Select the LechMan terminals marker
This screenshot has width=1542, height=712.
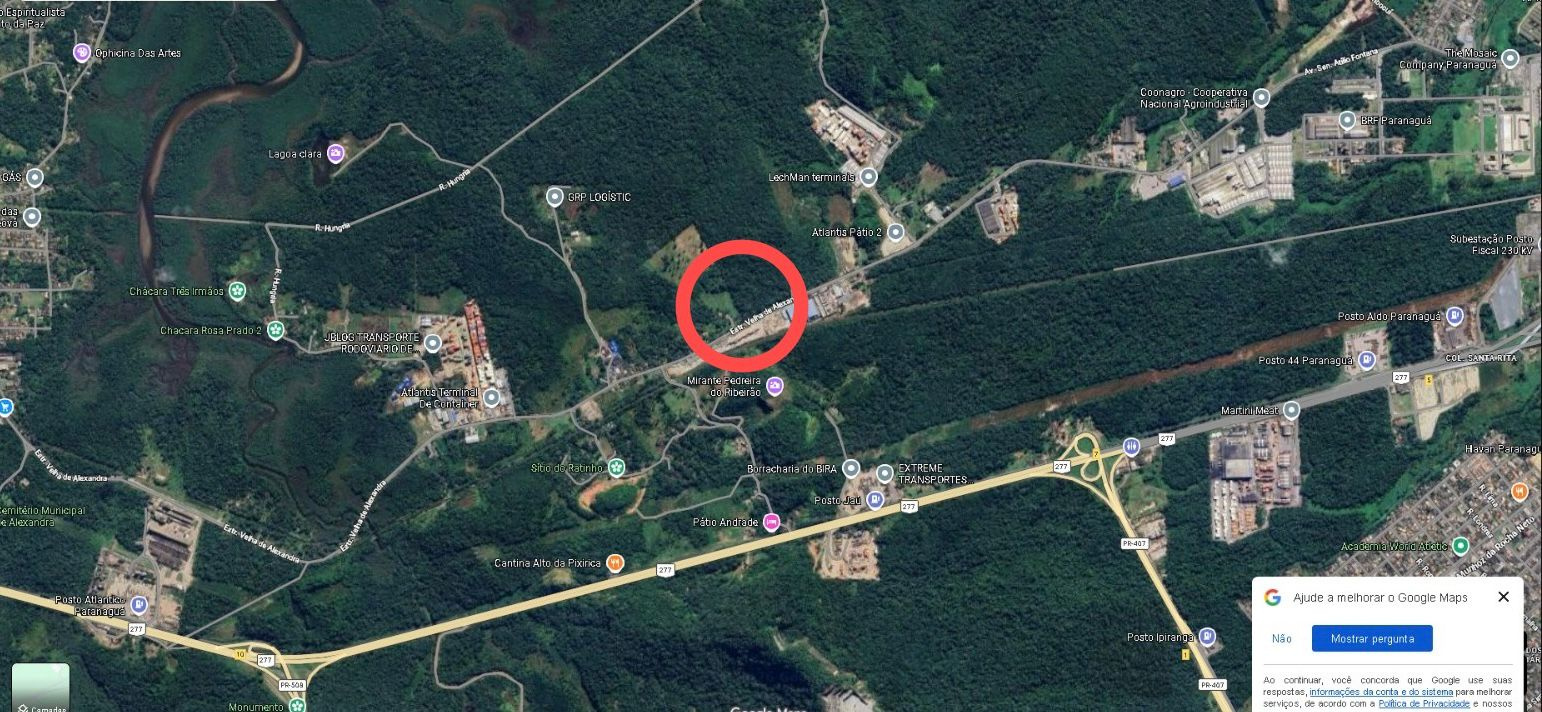tap(869, 177)
